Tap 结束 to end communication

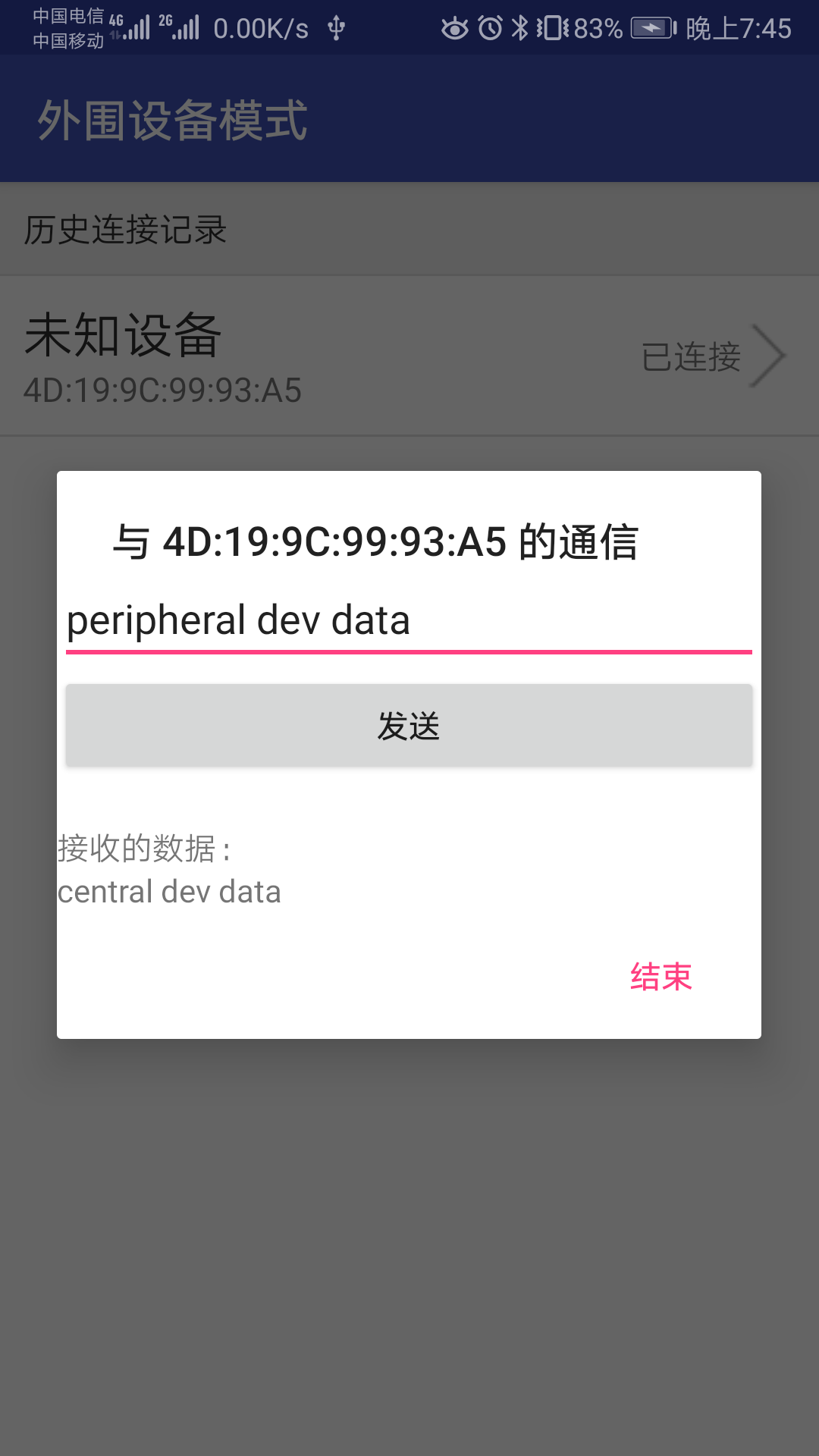click(661, 978)
